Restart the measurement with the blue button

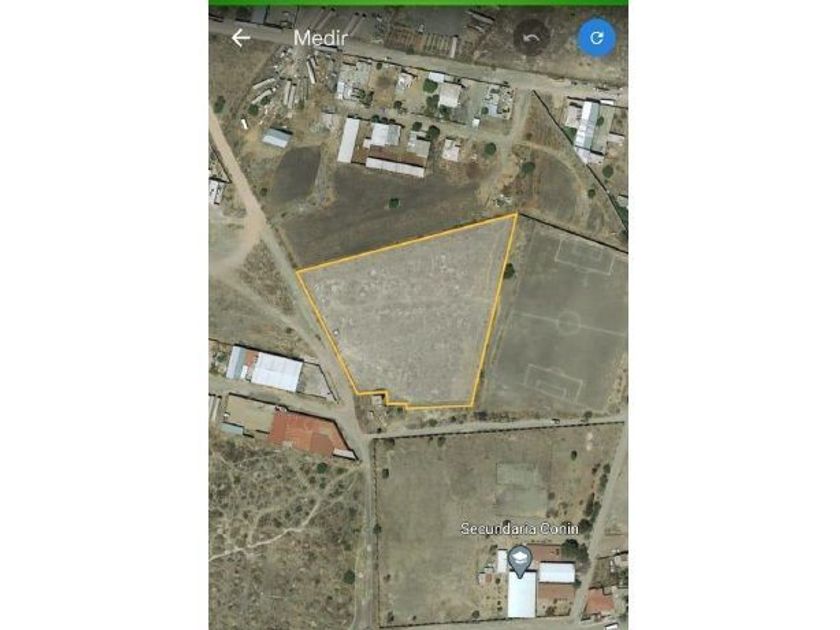click(x=597, y=38)
